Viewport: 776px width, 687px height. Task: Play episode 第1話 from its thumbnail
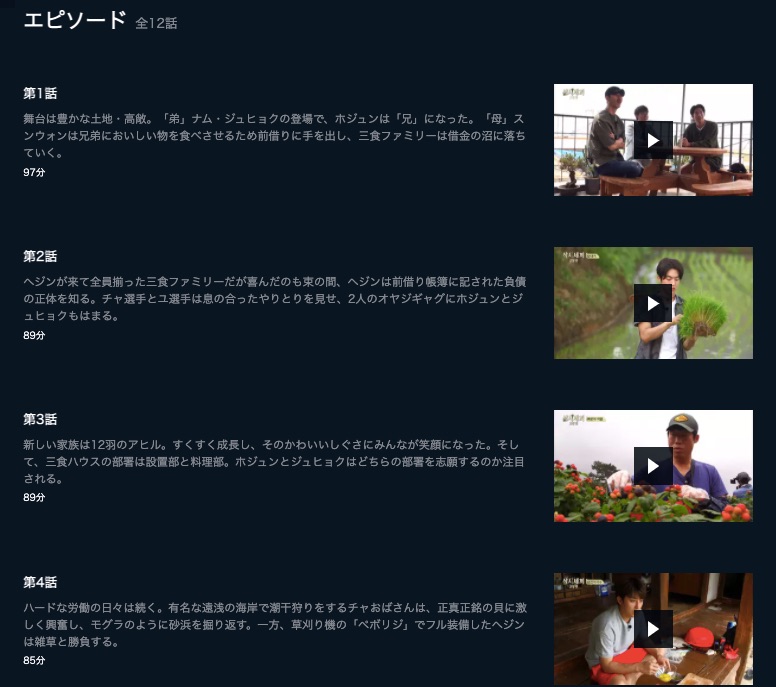coord(653,140)
